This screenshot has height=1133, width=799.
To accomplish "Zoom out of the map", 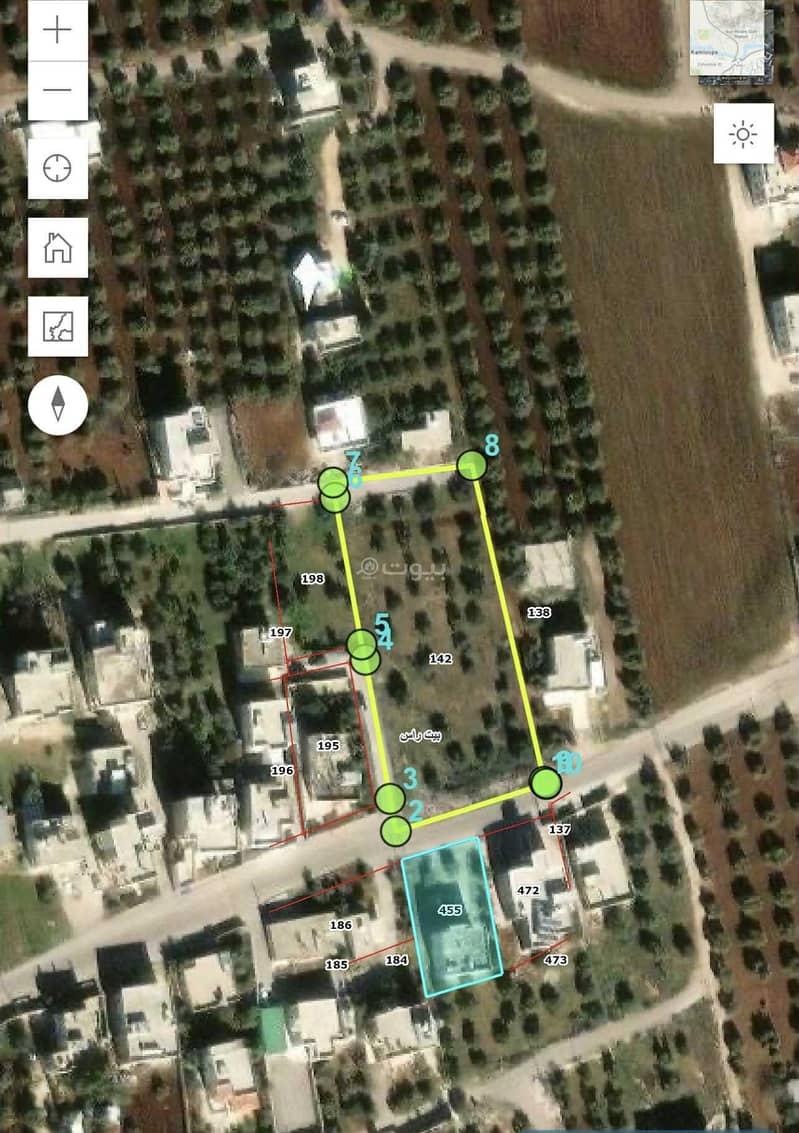I will pos(57,90).
